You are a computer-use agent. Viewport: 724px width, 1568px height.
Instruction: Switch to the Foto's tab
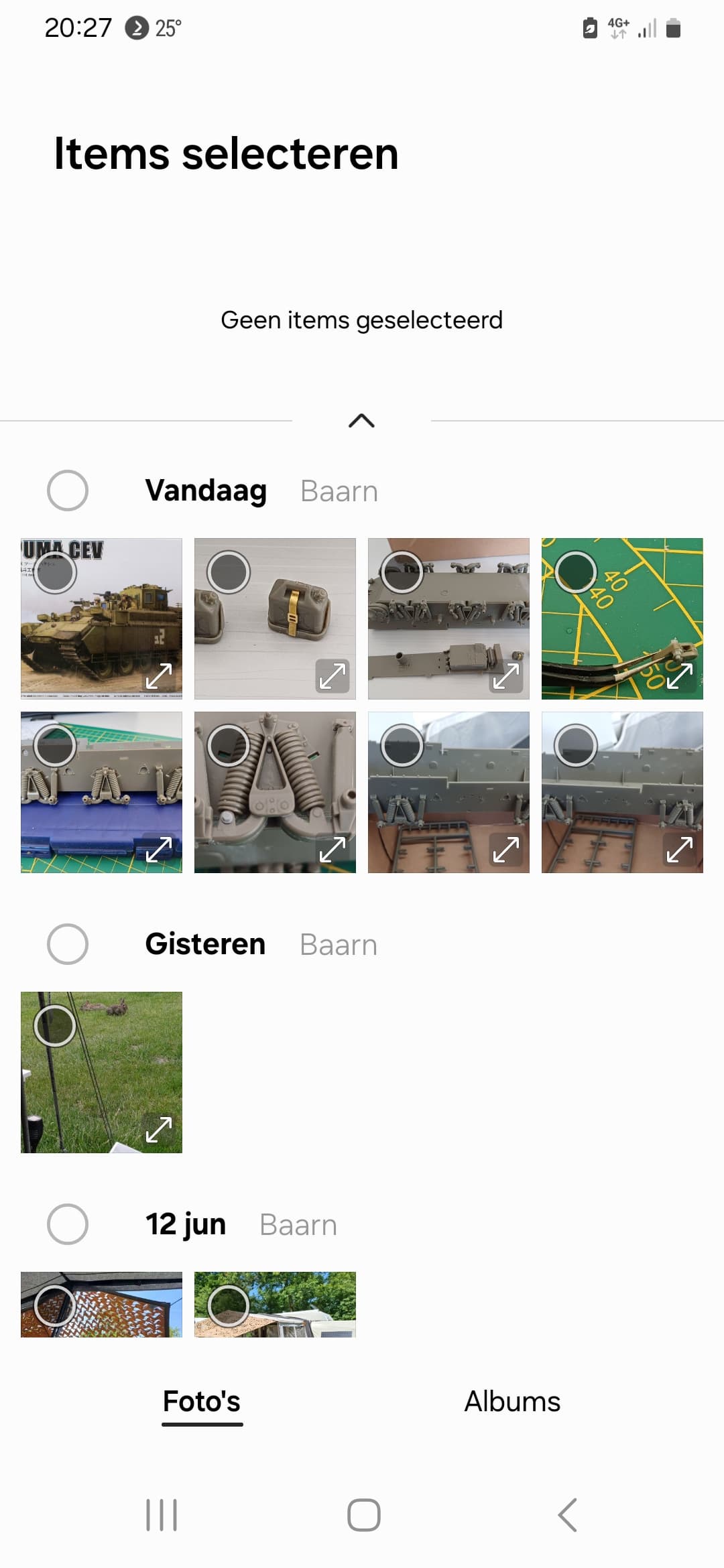202,1401
